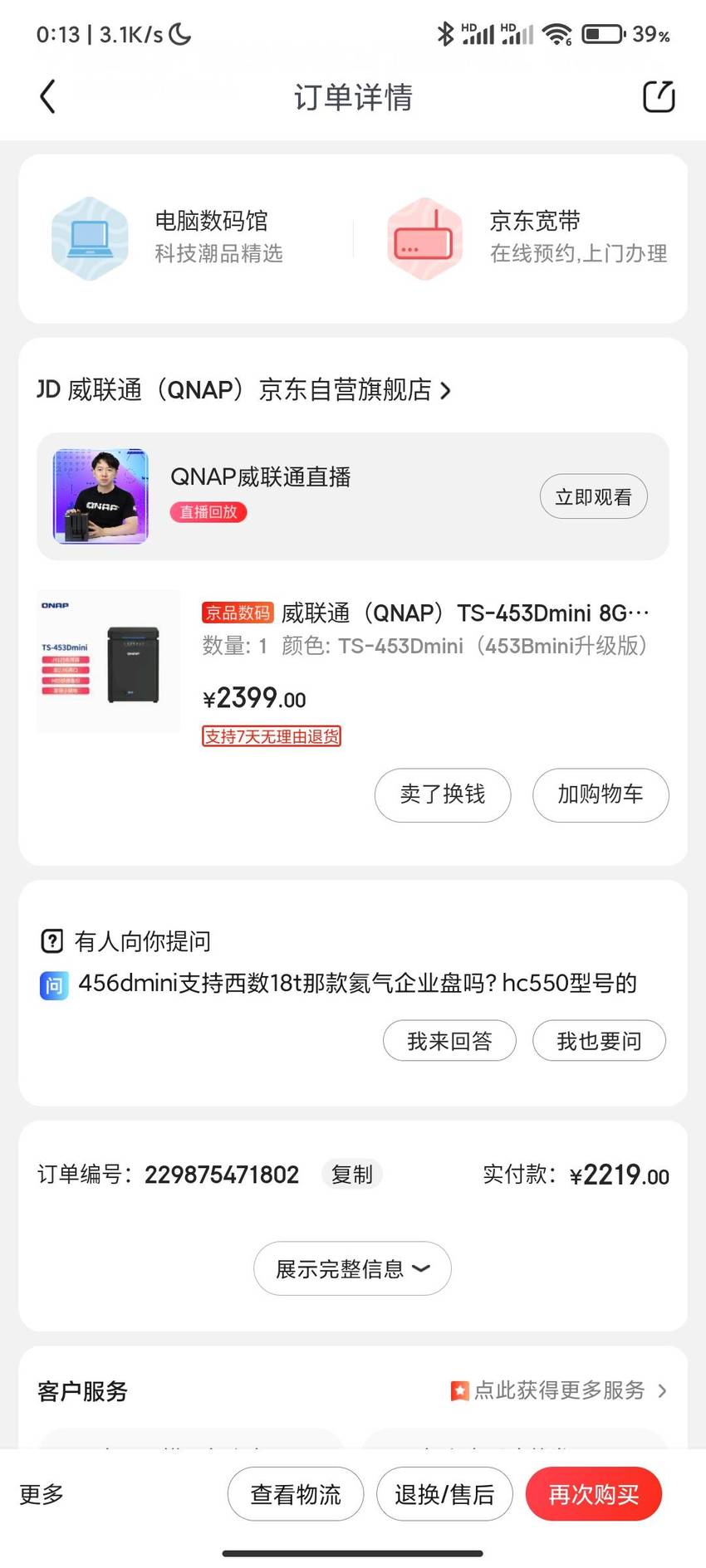
Task: Go back from order details
Action: tap(48, 97)
